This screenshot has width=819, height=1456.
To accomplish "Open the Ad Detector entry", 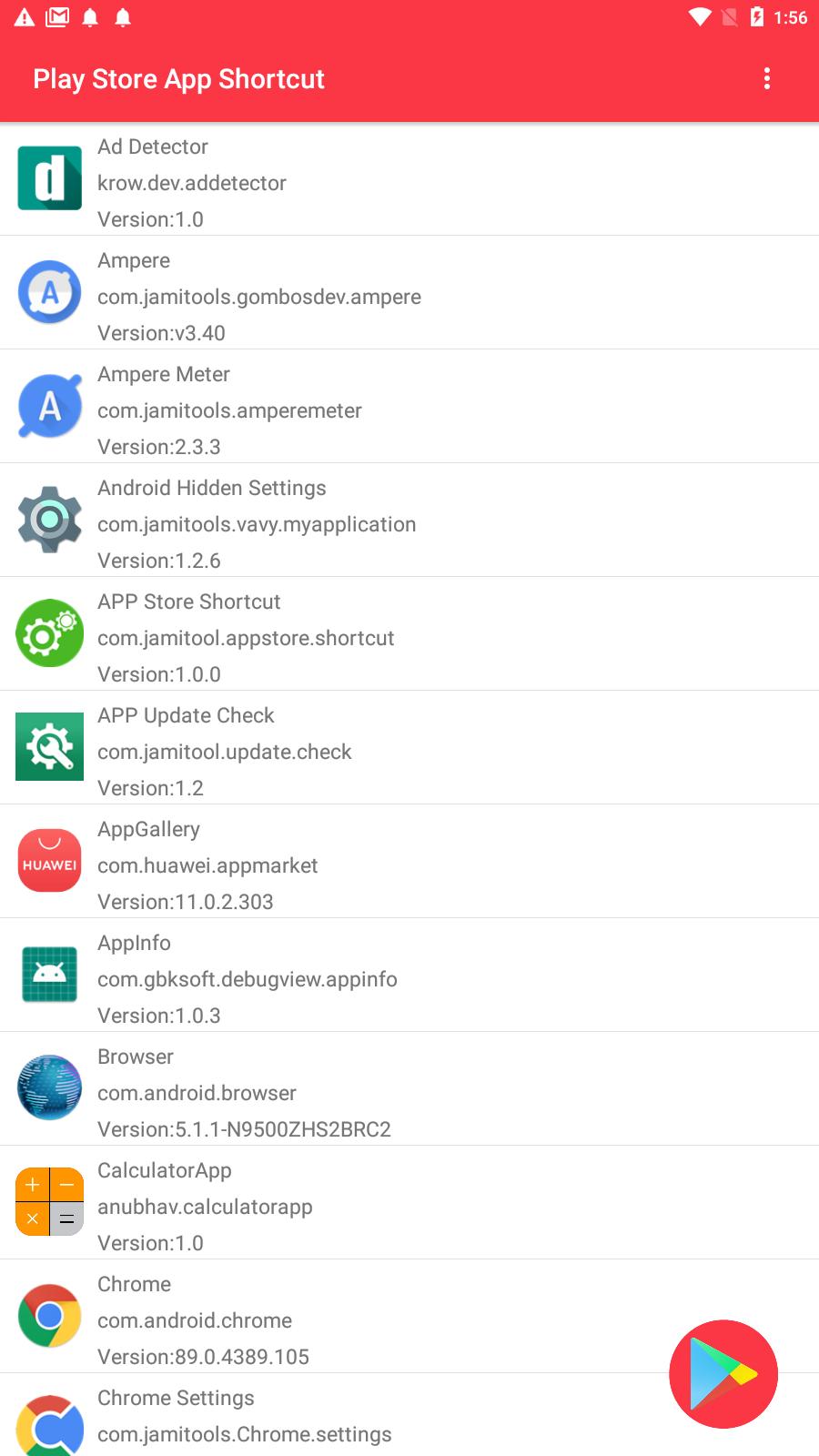I will (409, 182).
